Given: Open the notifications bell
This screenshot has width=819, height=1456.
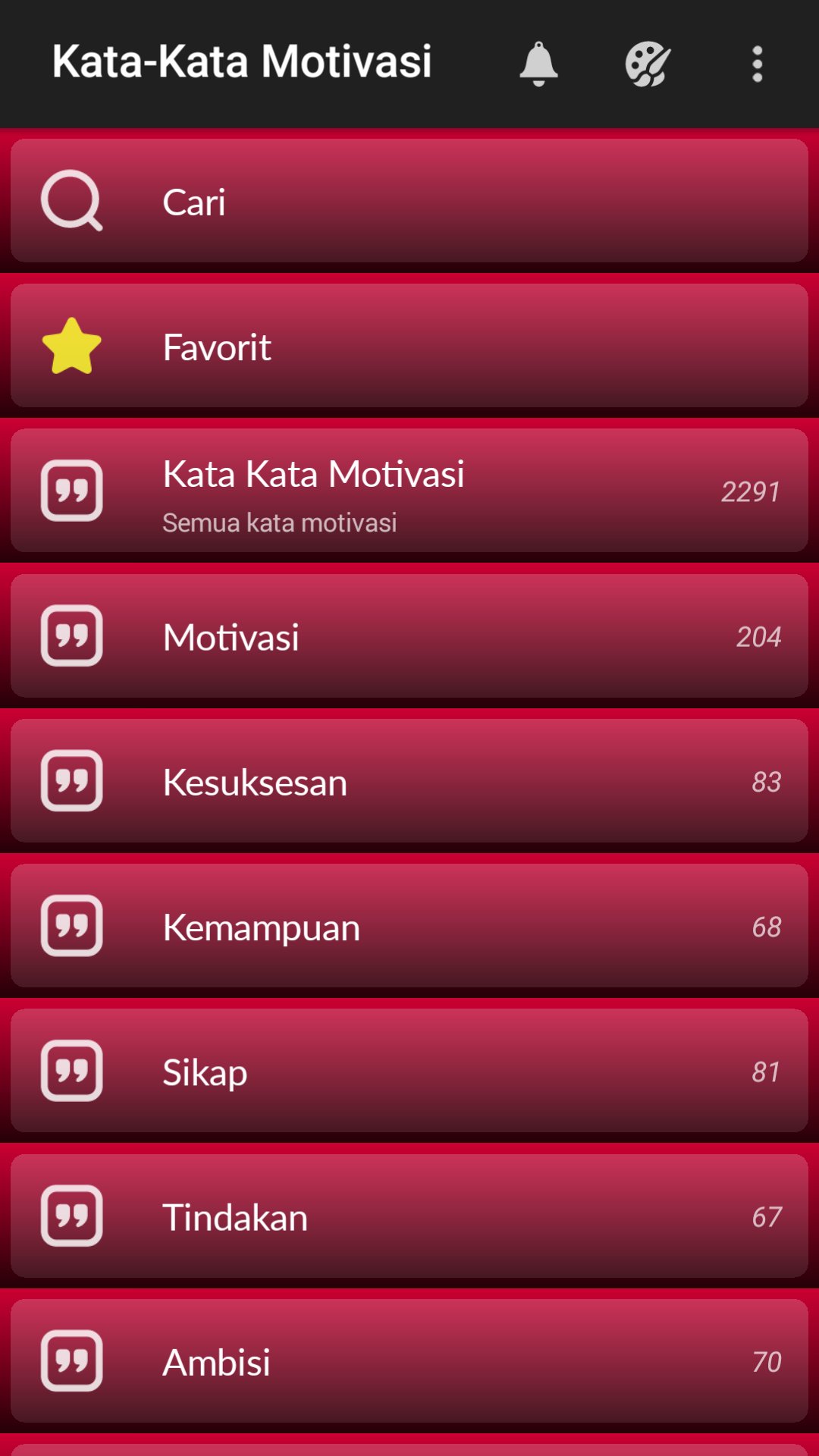Looking at the screenshot, I should click(x=538, y=64).
